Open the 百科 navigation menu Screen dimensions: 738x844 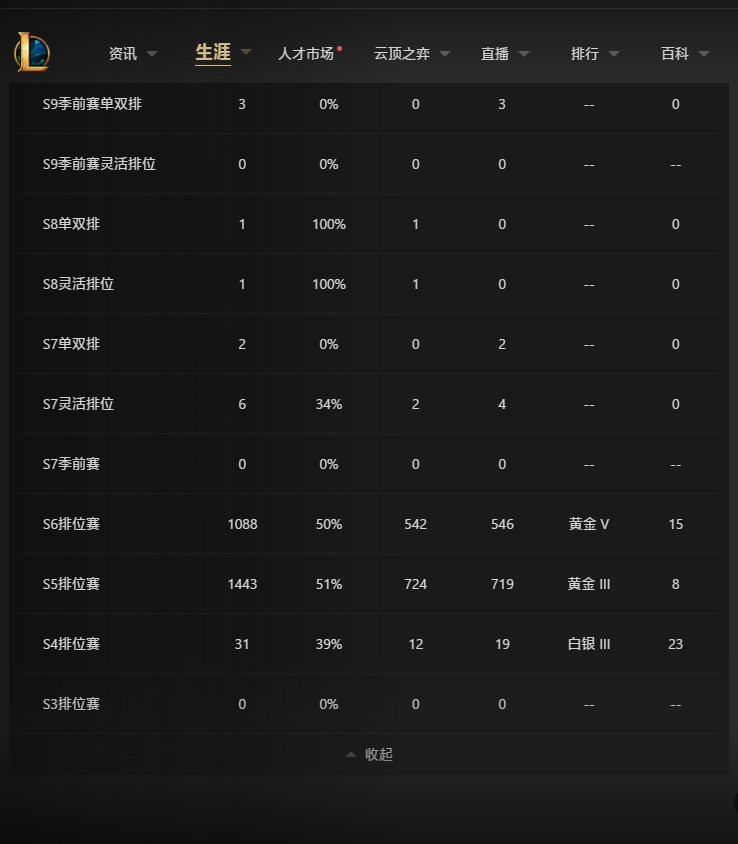pyautogui.click(x=685, y=53)
